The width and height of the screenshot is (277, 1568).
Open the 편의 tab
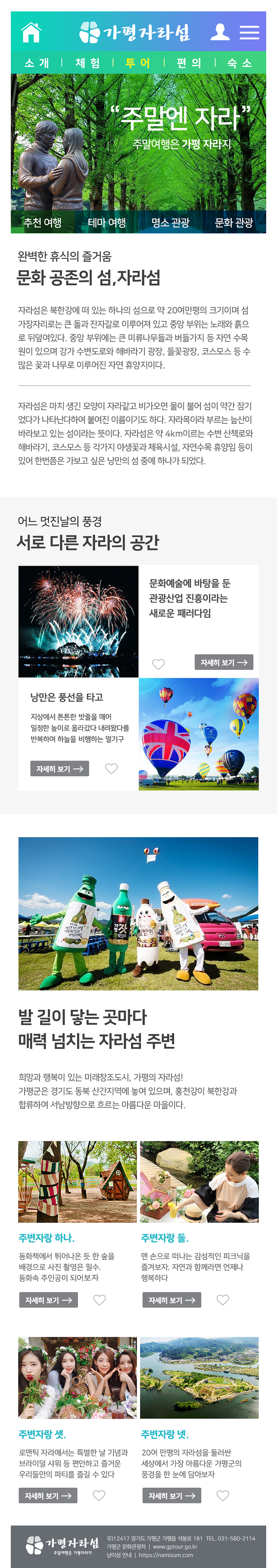189,63
